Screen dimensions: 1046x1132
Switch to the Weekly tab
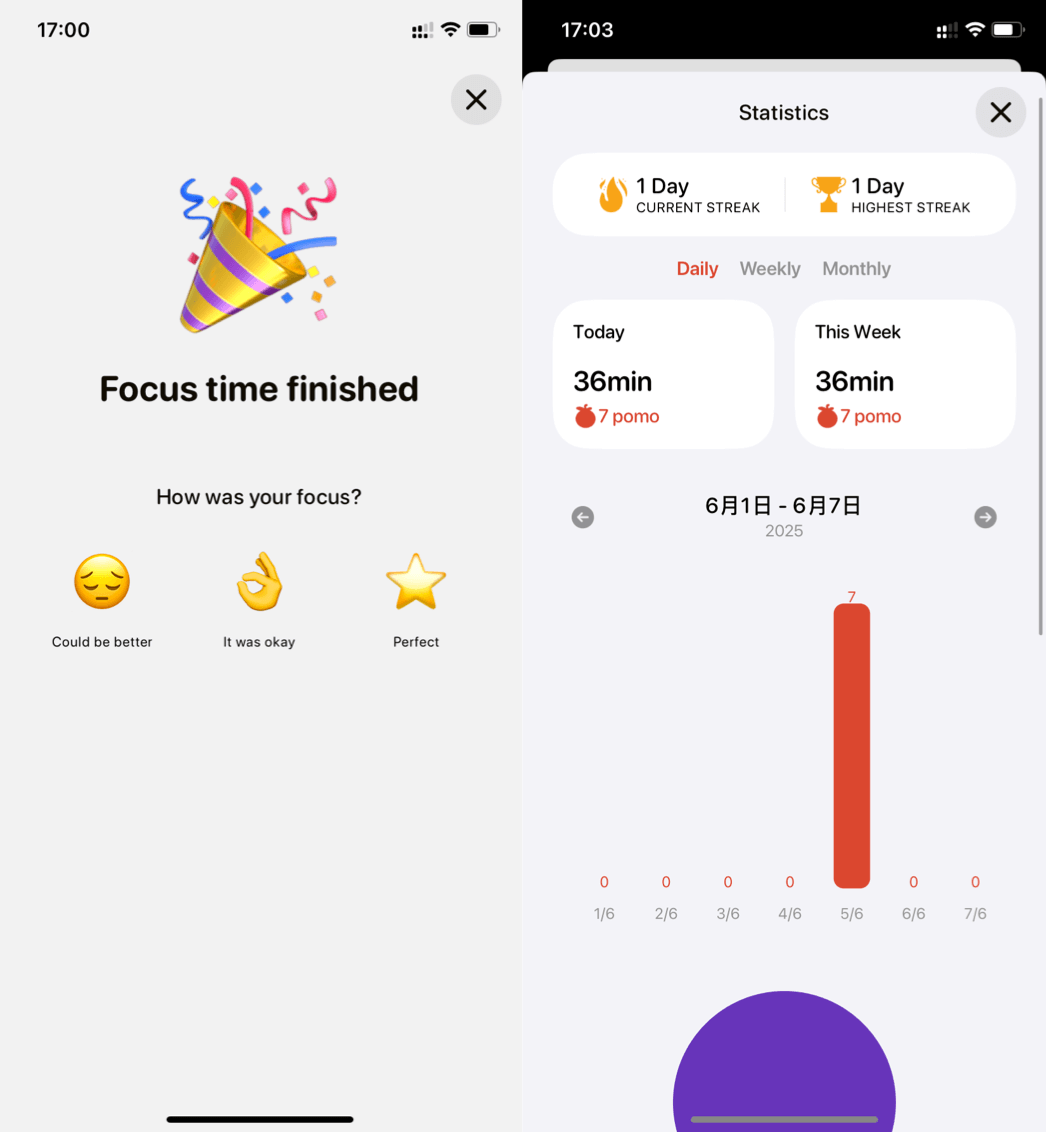[770, 269]
